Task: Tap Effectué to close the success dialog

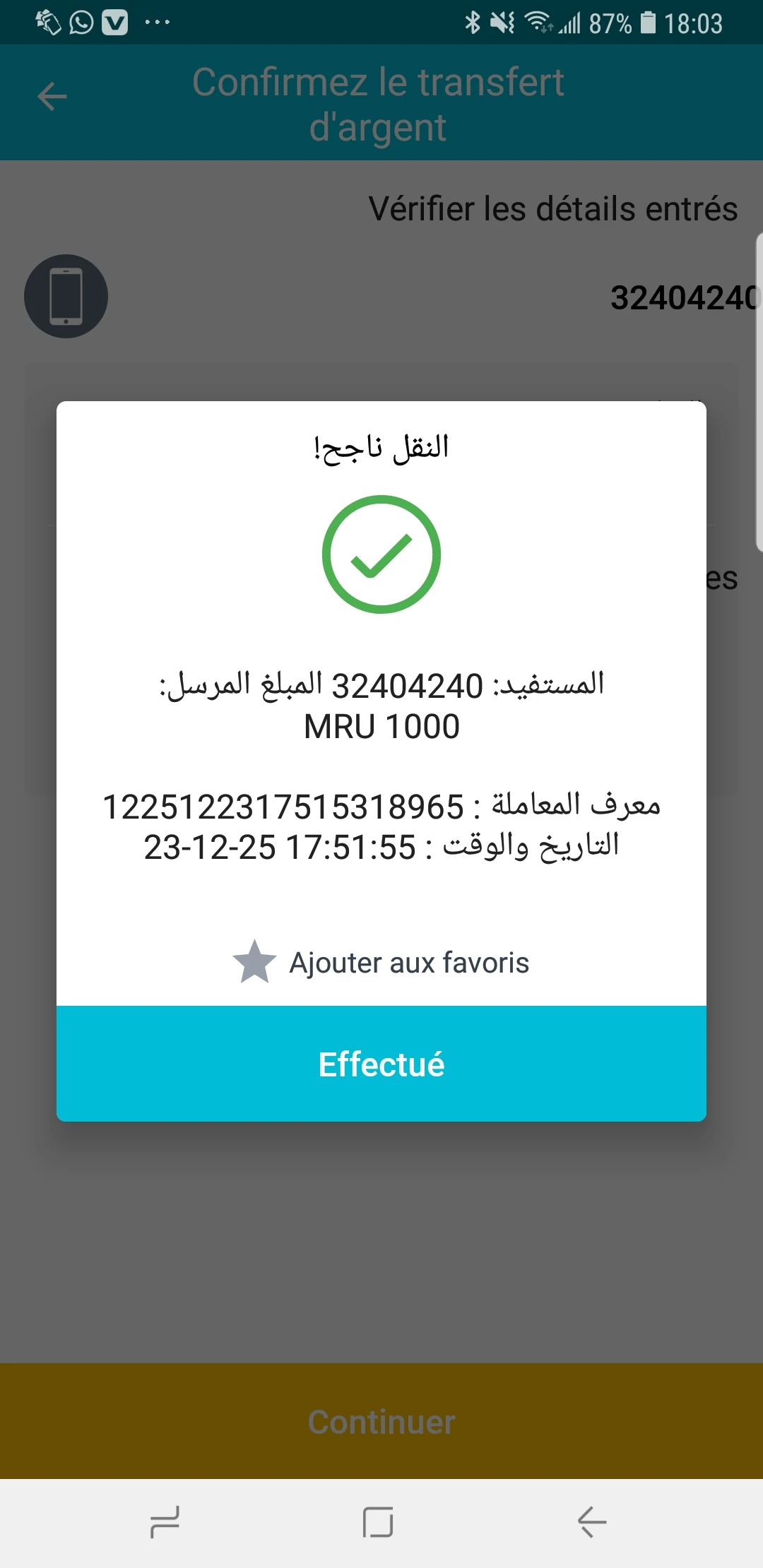Action: click(x=381, y=1064)
